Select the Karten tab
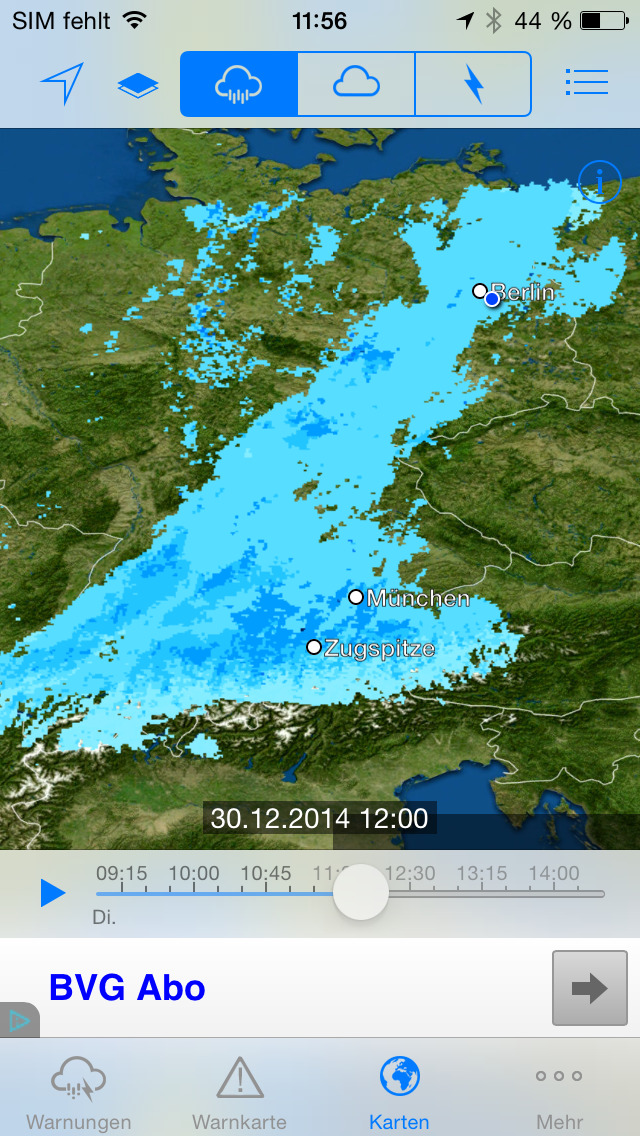640x1136 pixels. [399, 1091]
